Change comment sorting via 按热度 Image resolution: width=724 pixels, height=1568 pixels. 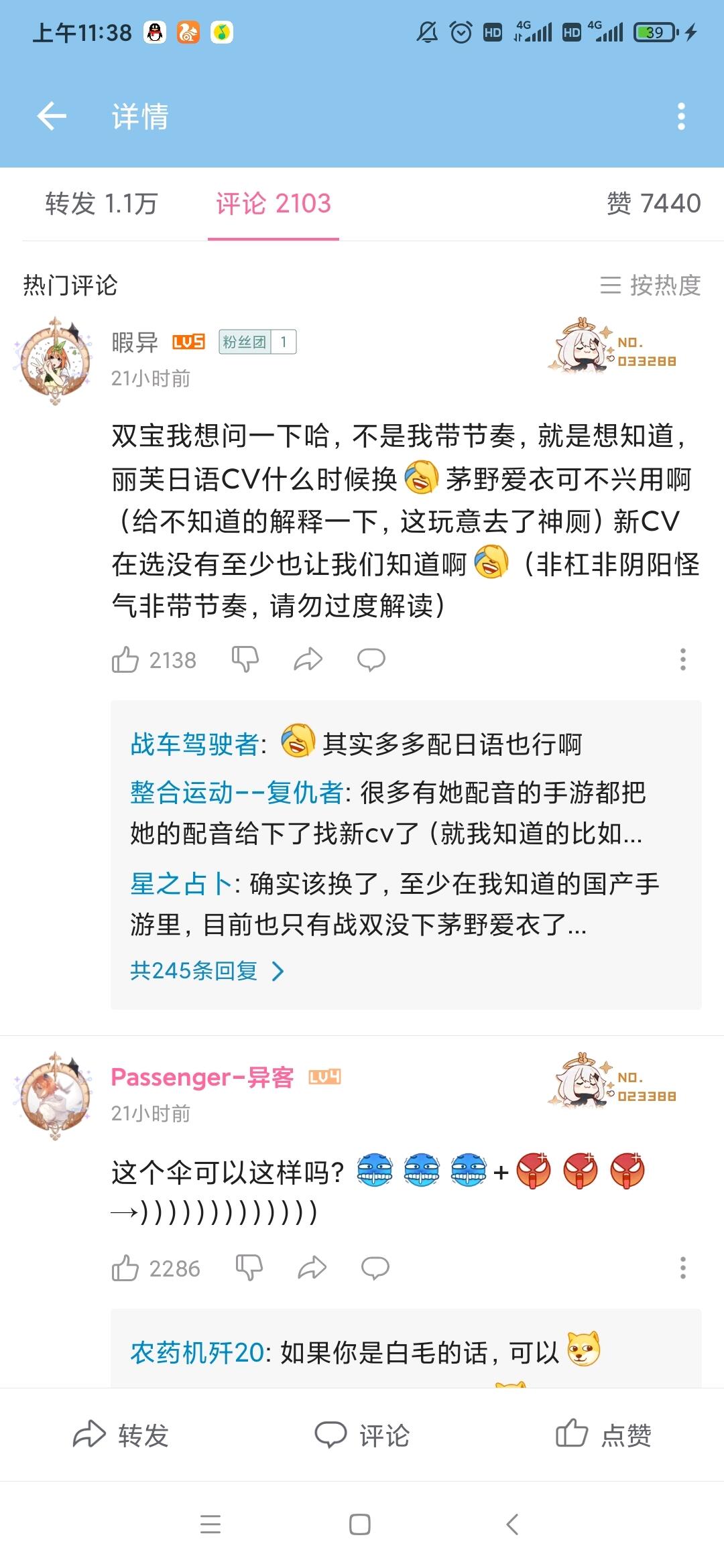(650, 285)
